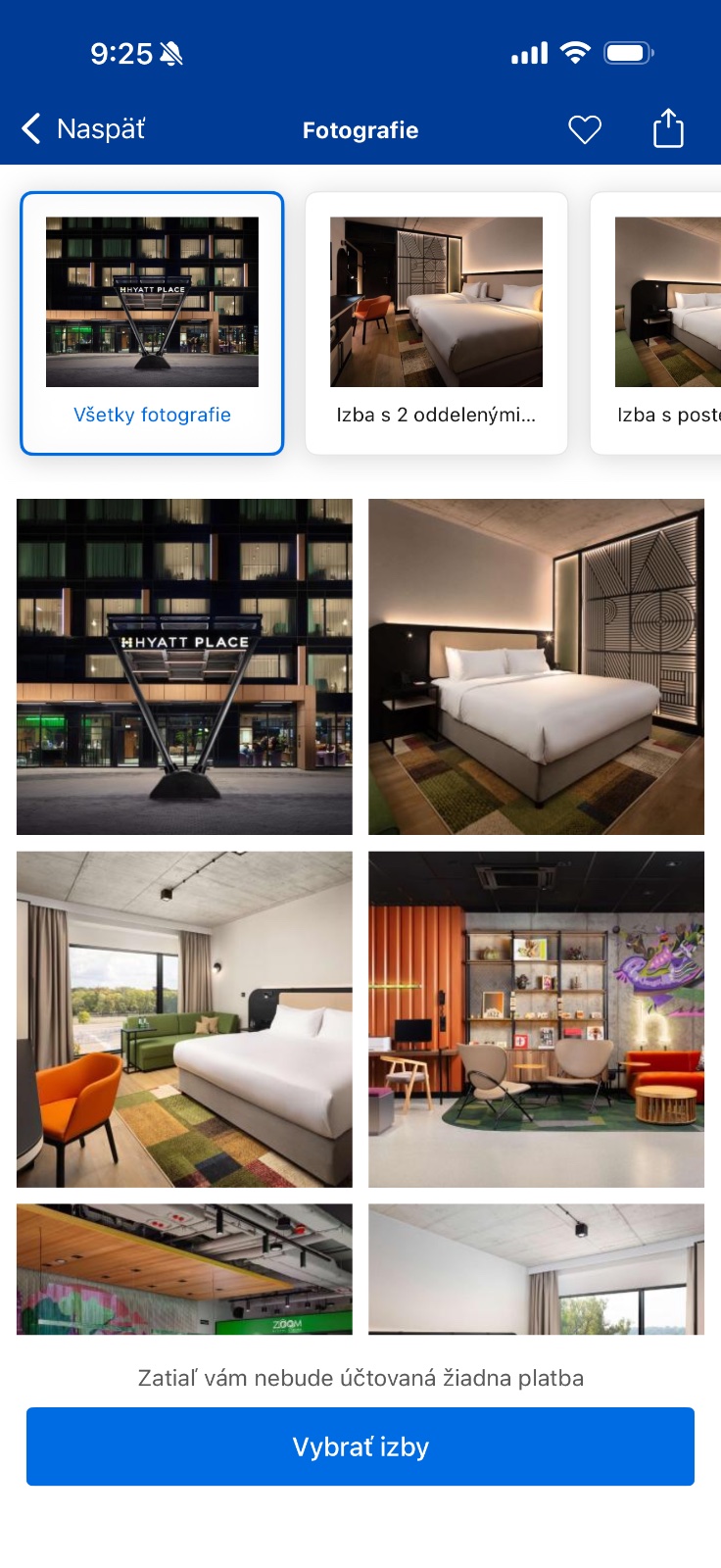This screenshot has height=1568, width=721.
Task: View lounge photo with orange wall
Action: (536, 1019)
